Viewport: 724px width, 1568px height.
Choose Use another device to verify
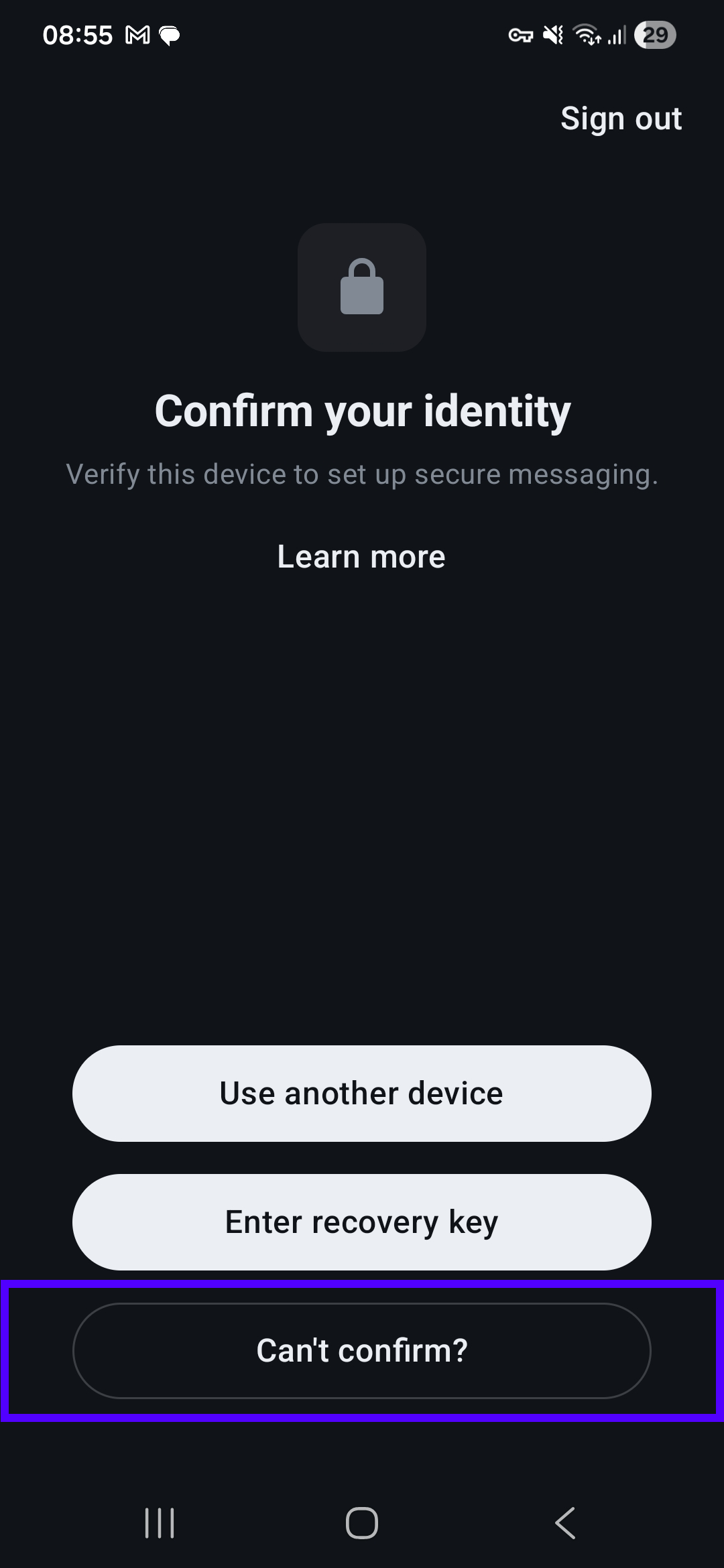tap(362, 1094)
